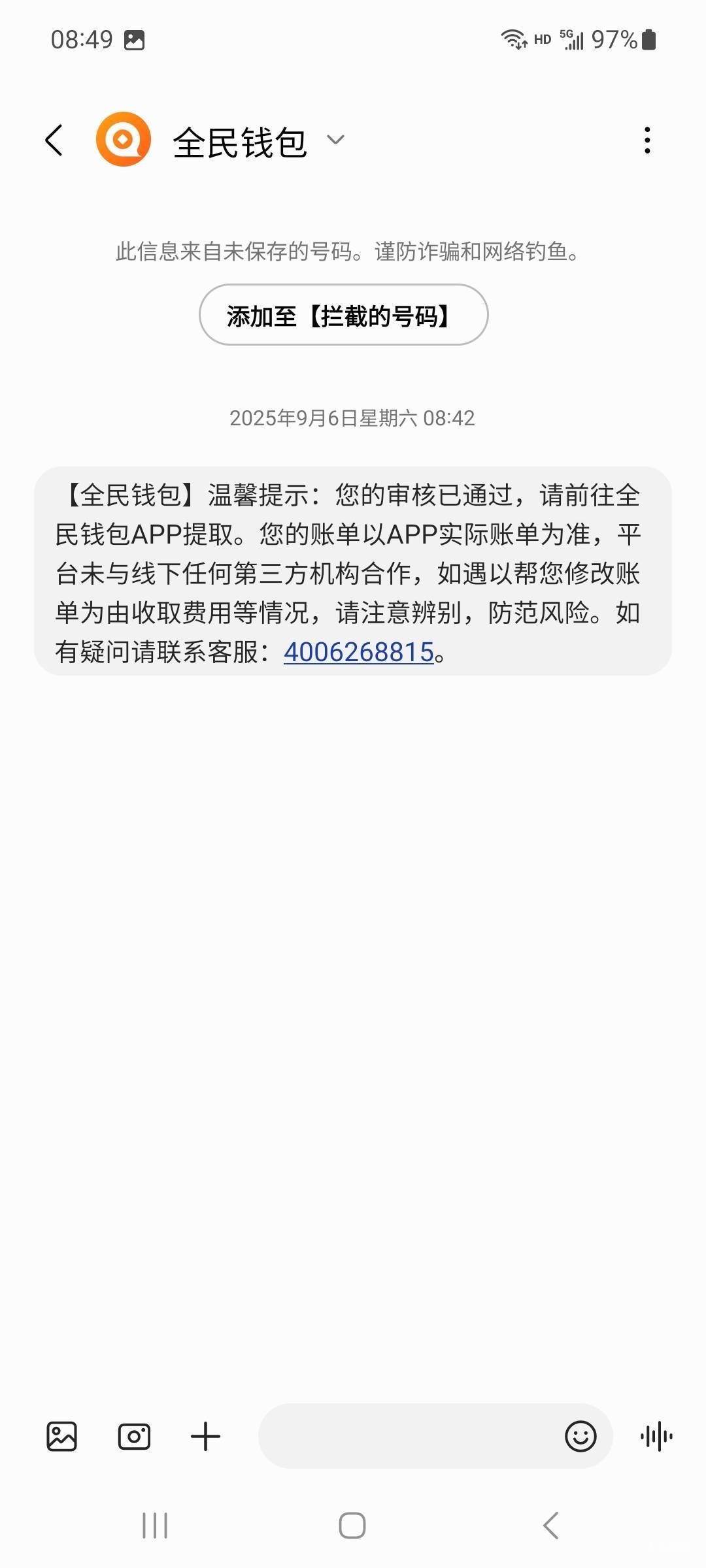Open recent apps from navigation bar
This screenshot has width=706, height=1568.
tap(155, 1526)
